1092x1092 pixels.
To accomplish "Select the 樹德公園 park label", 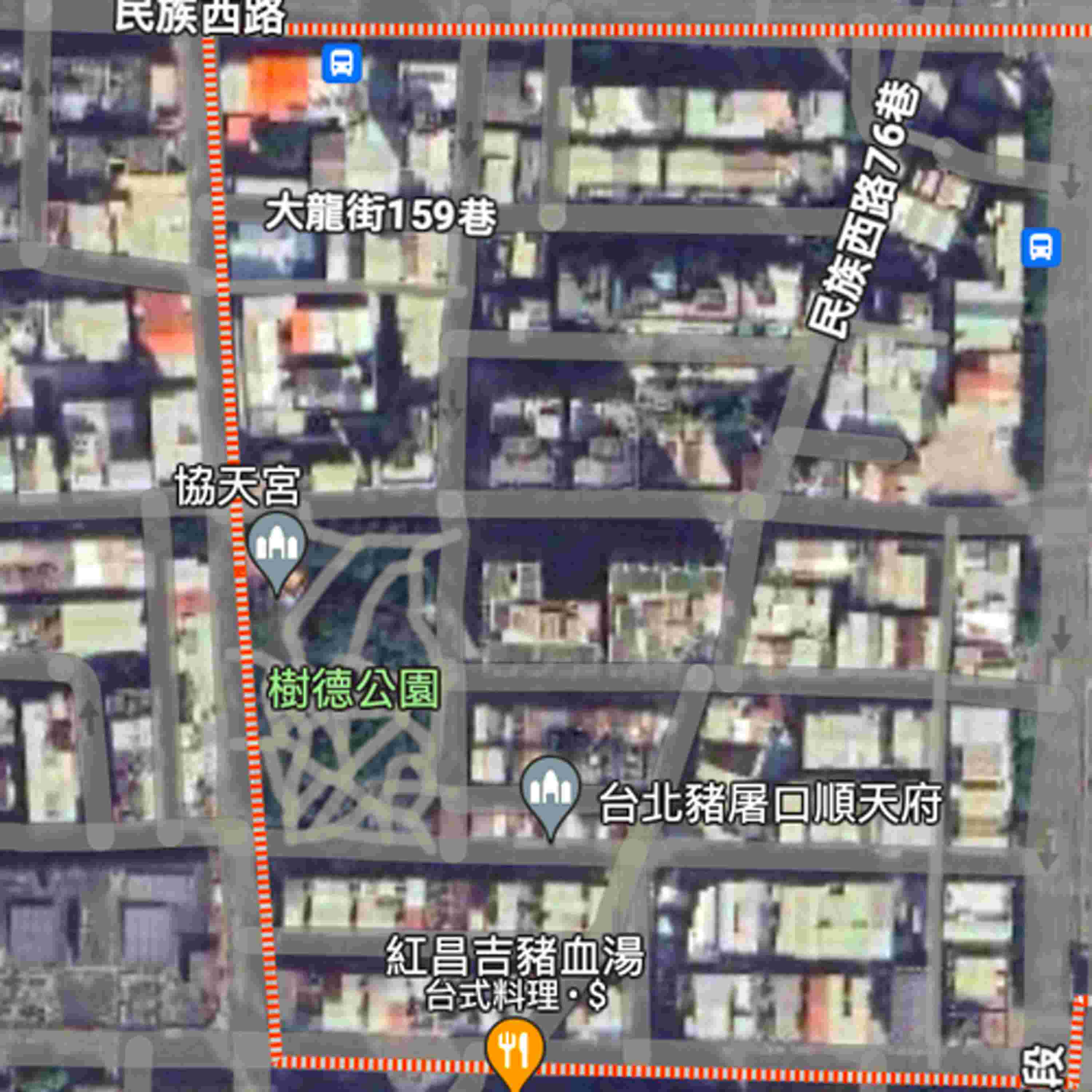I will point(353,689).
